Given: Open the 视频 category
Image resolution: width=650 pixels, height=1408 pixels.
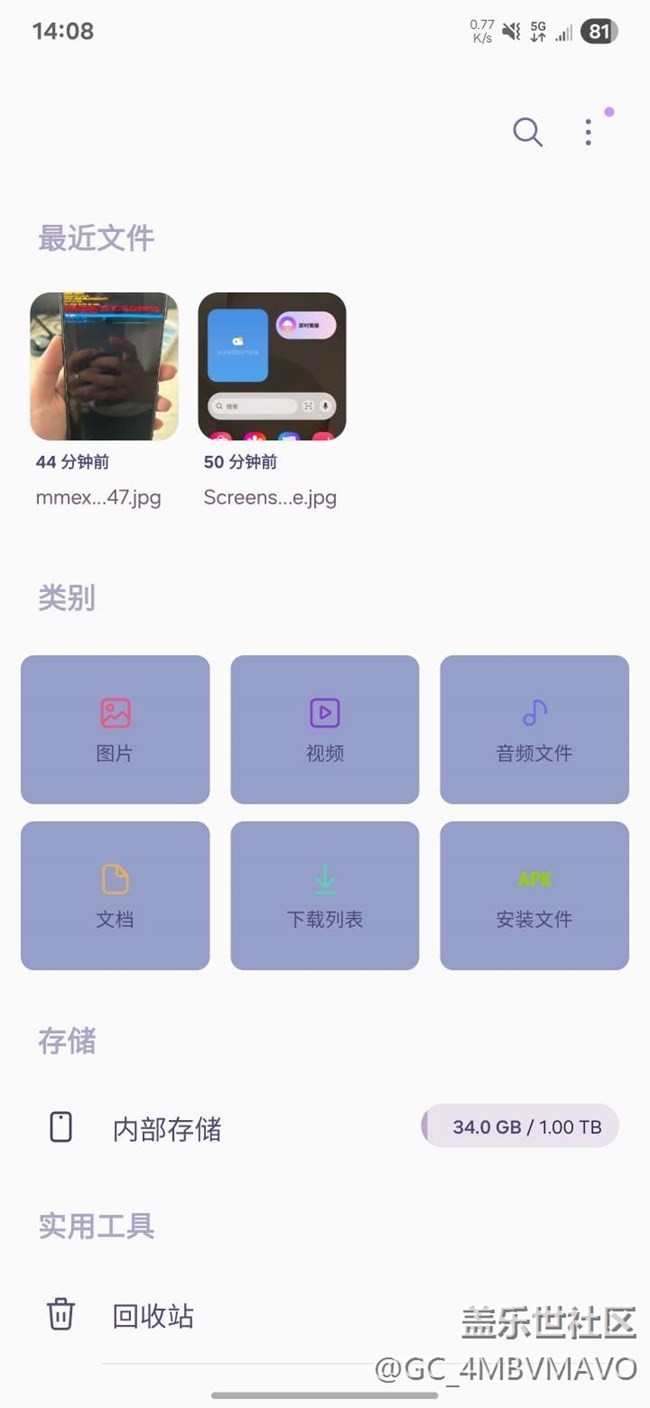Looking at the screenshot, I should (325, 730).
